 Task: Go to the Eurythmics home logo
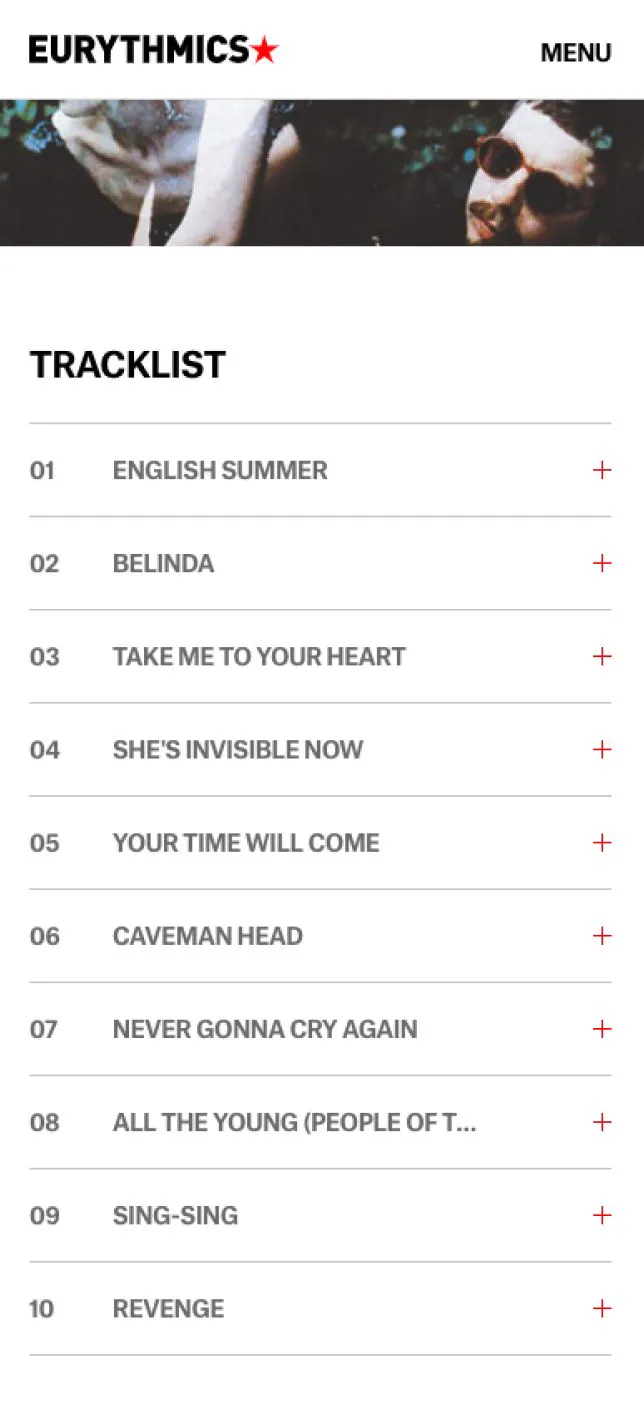[153, 50]
